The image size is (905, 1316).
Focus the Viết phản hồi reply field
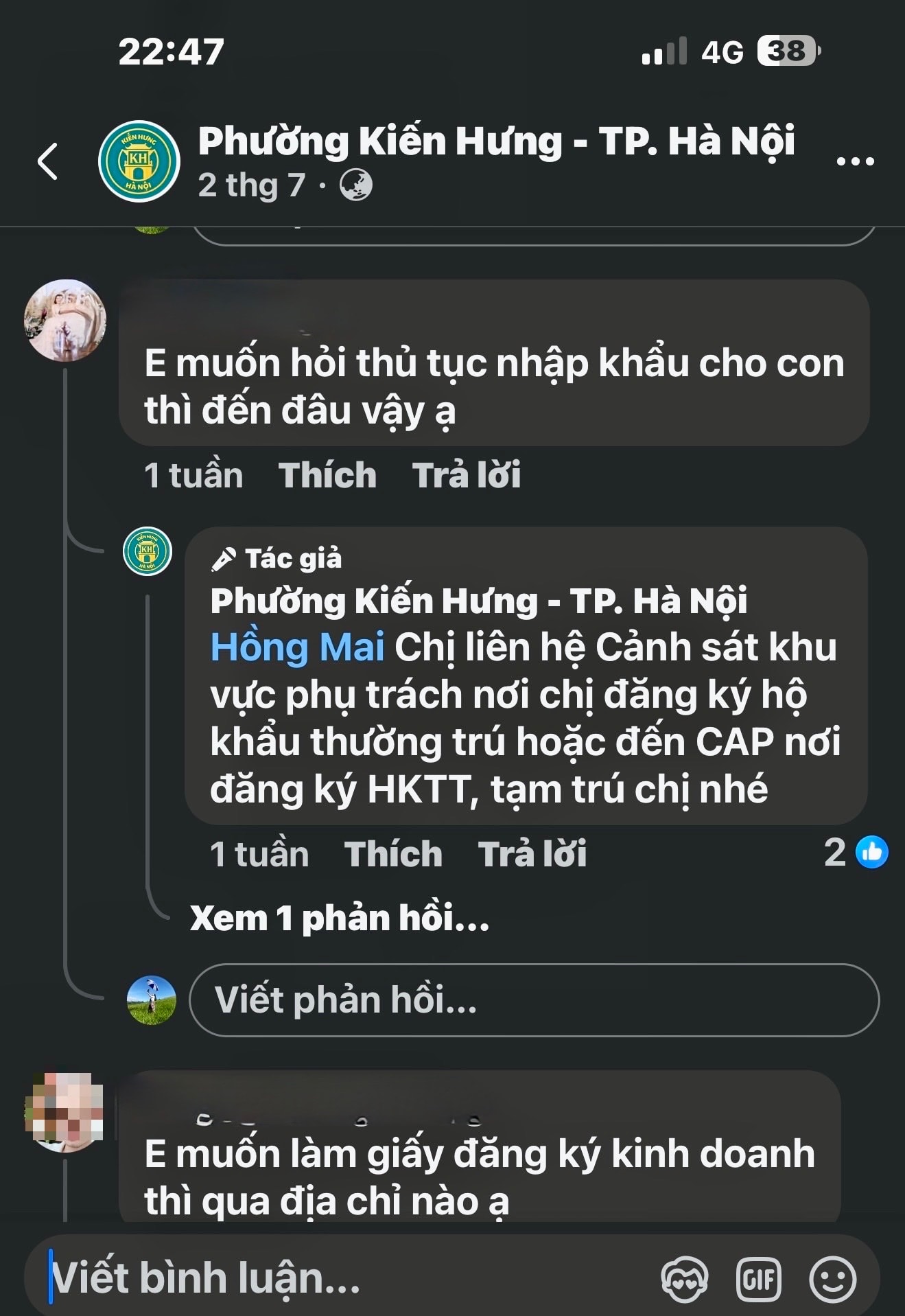click(533, 1000)
